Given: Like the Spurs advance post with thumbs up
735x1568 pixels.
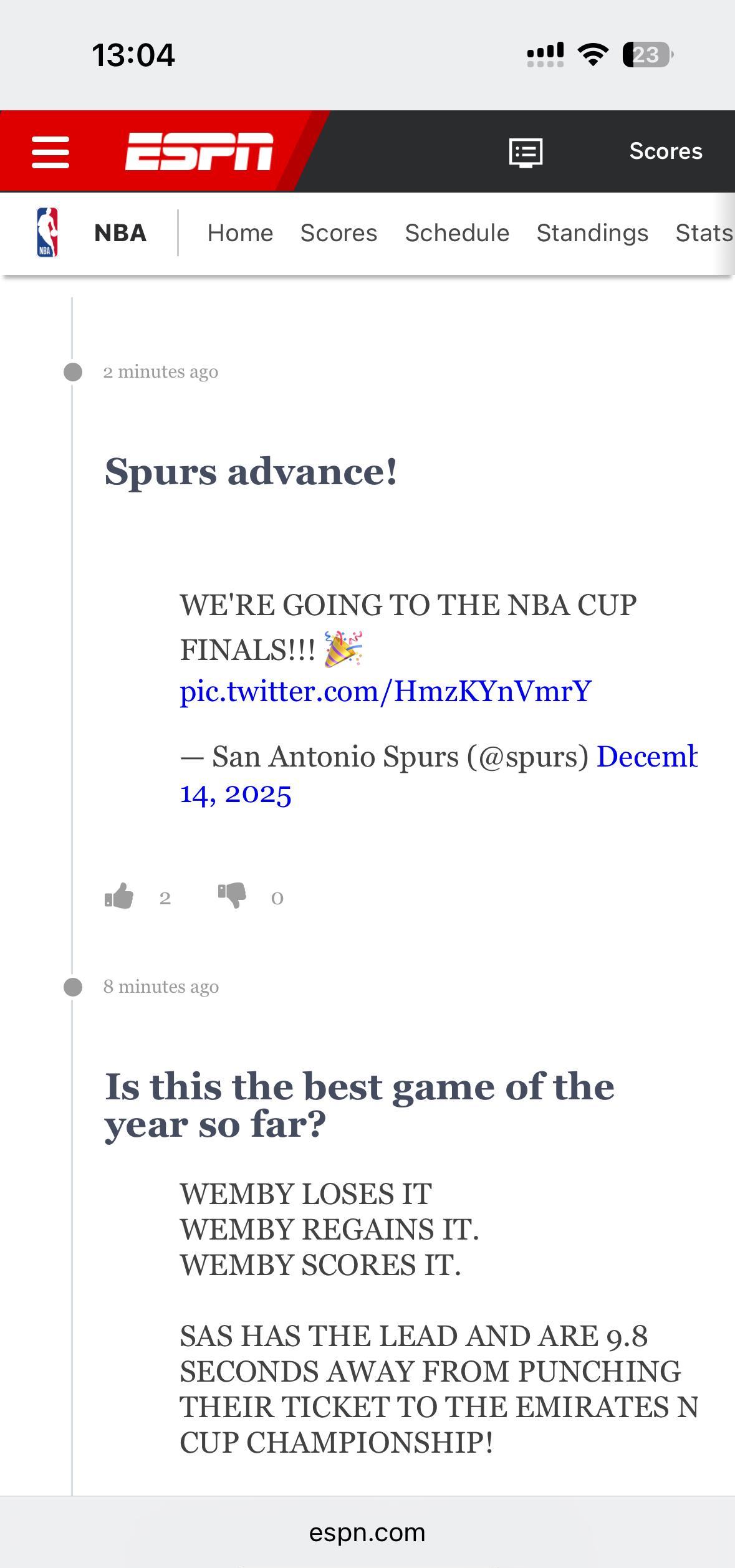Looking at the screenshot, I should coord(120,896).
